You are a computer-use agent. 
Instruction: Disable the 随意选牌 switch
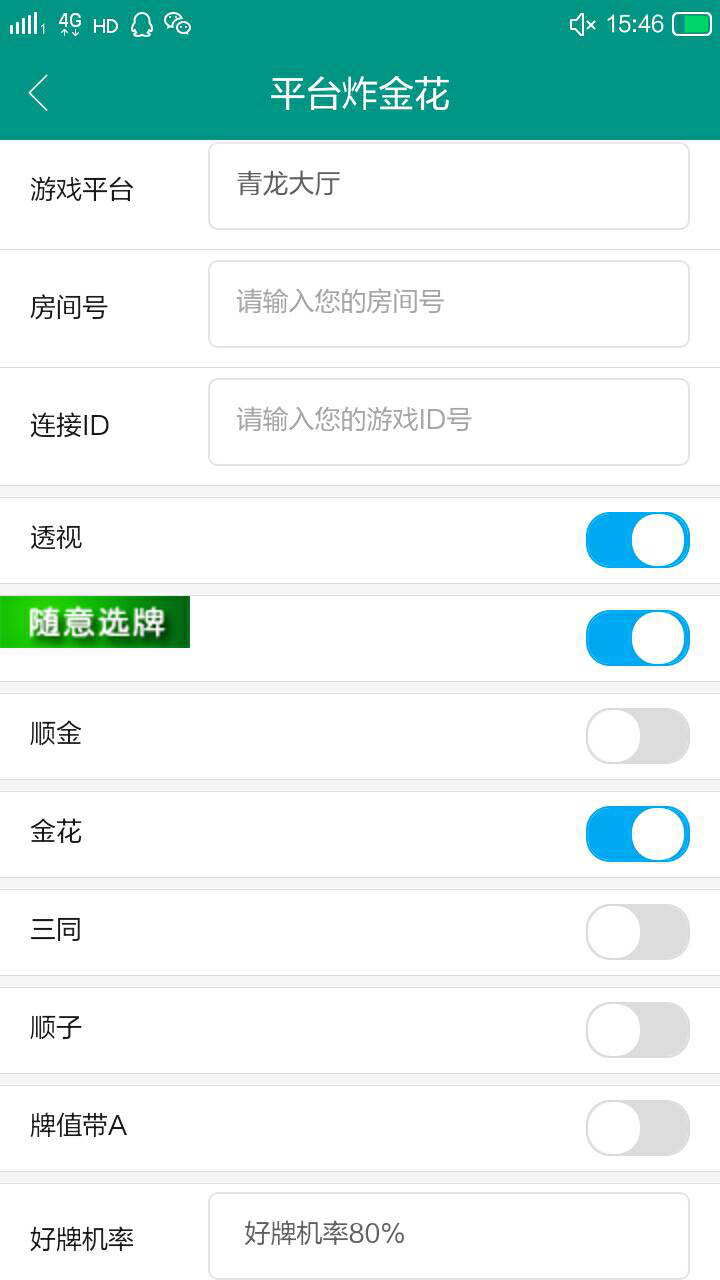638,638
